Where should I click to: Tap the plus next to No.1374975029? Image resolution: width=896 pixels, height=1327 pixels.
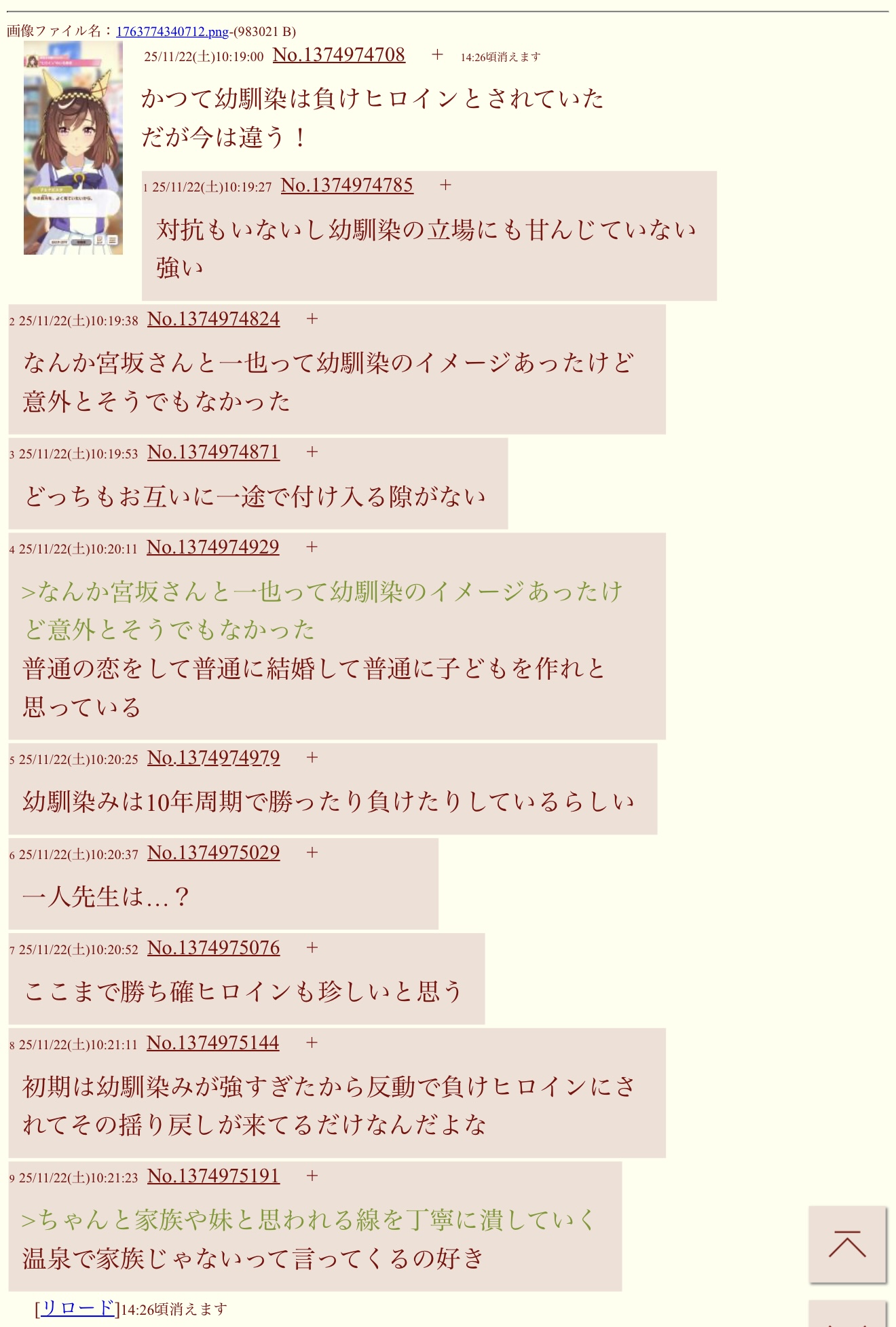[312, 853]
